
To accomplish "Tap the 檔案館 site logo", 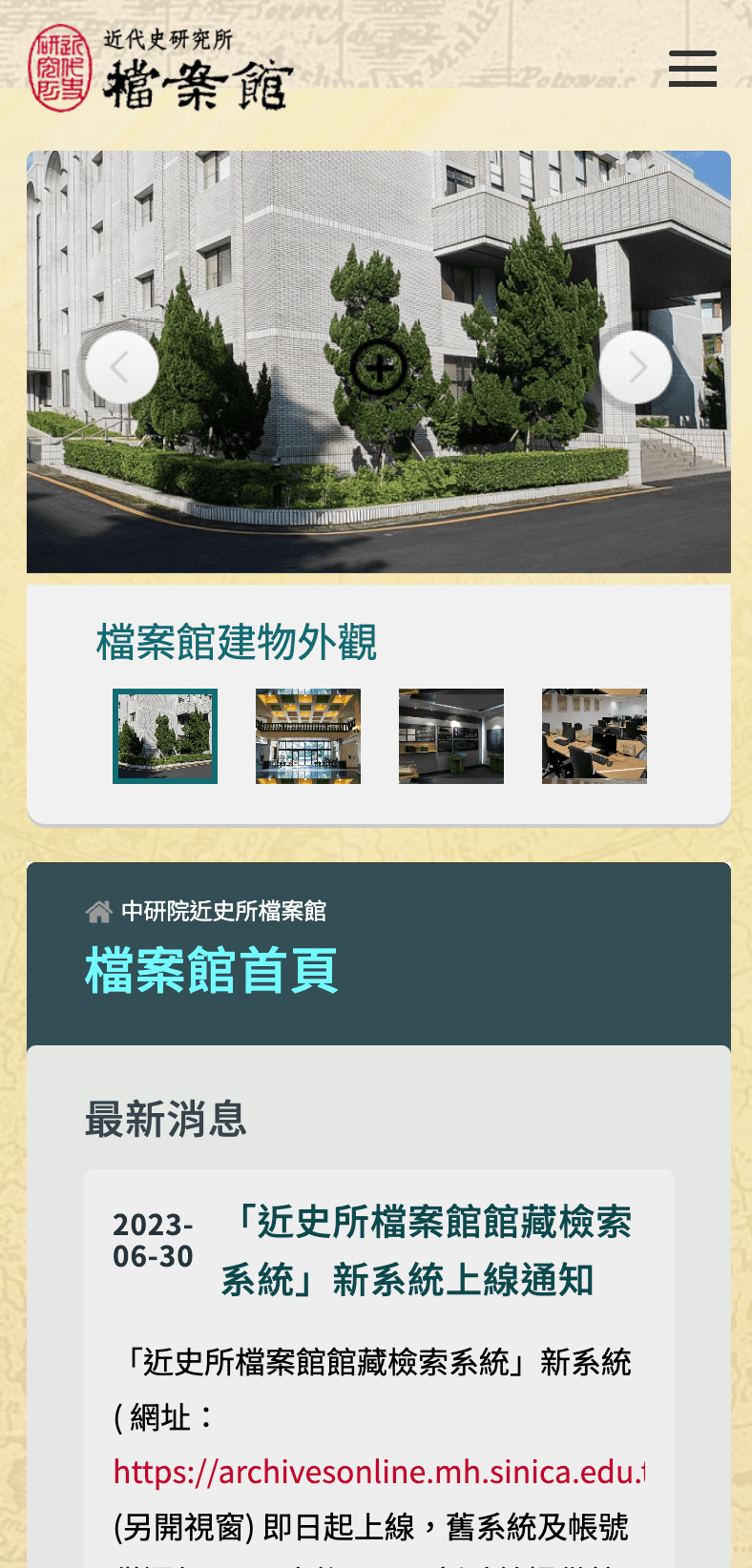I will click(x=159, y=70).
